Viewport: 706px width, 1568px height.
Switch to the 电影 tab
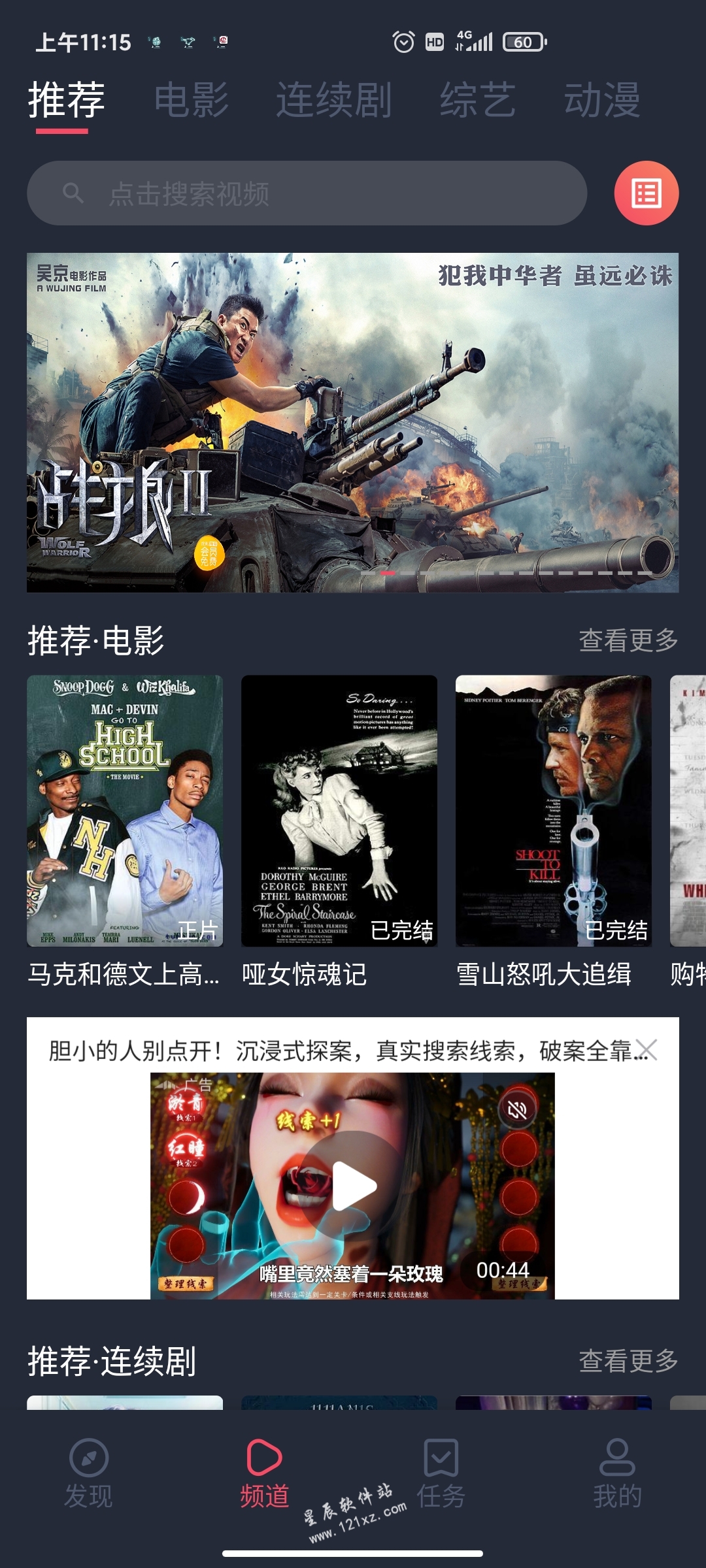click(191, 100)
